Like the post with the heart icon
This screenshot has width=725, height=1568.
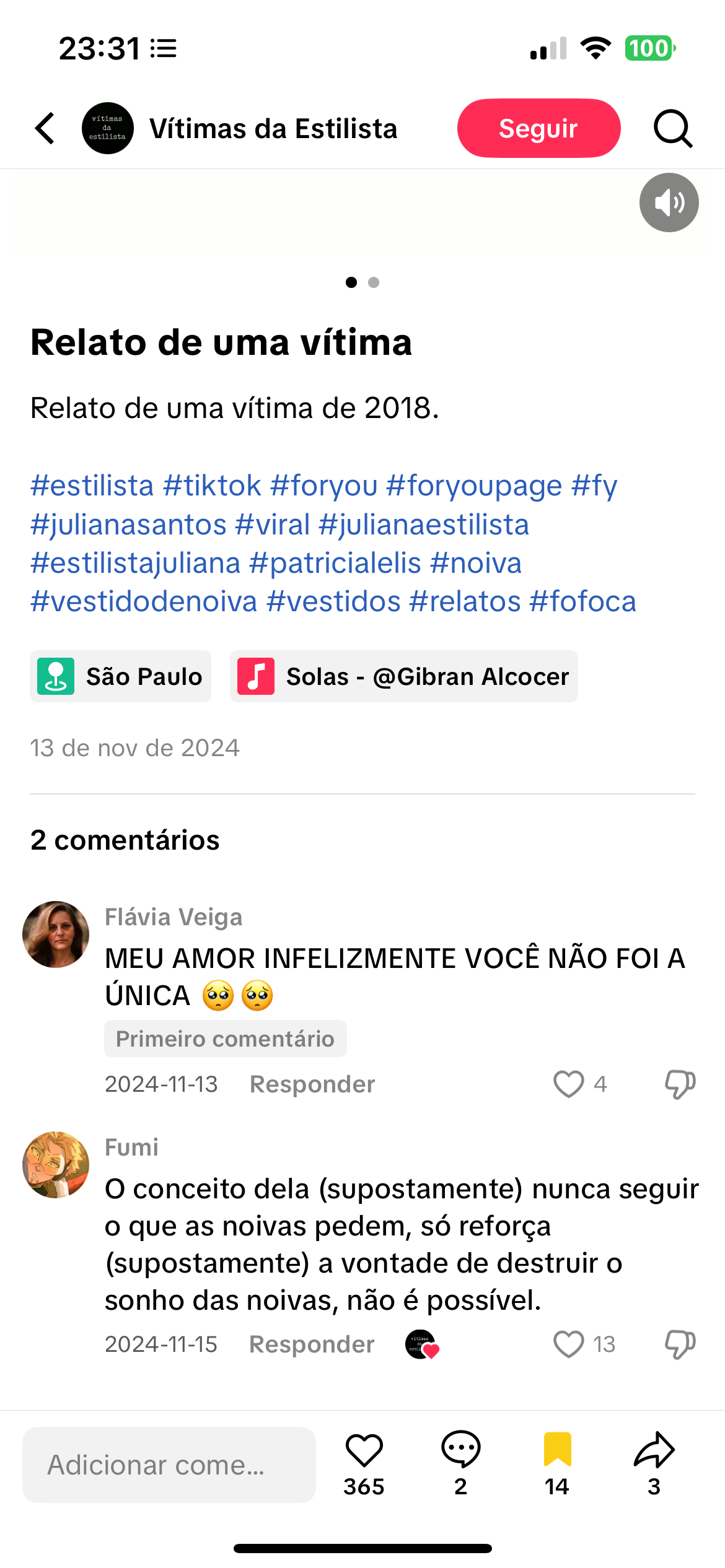coord(364,1451)
